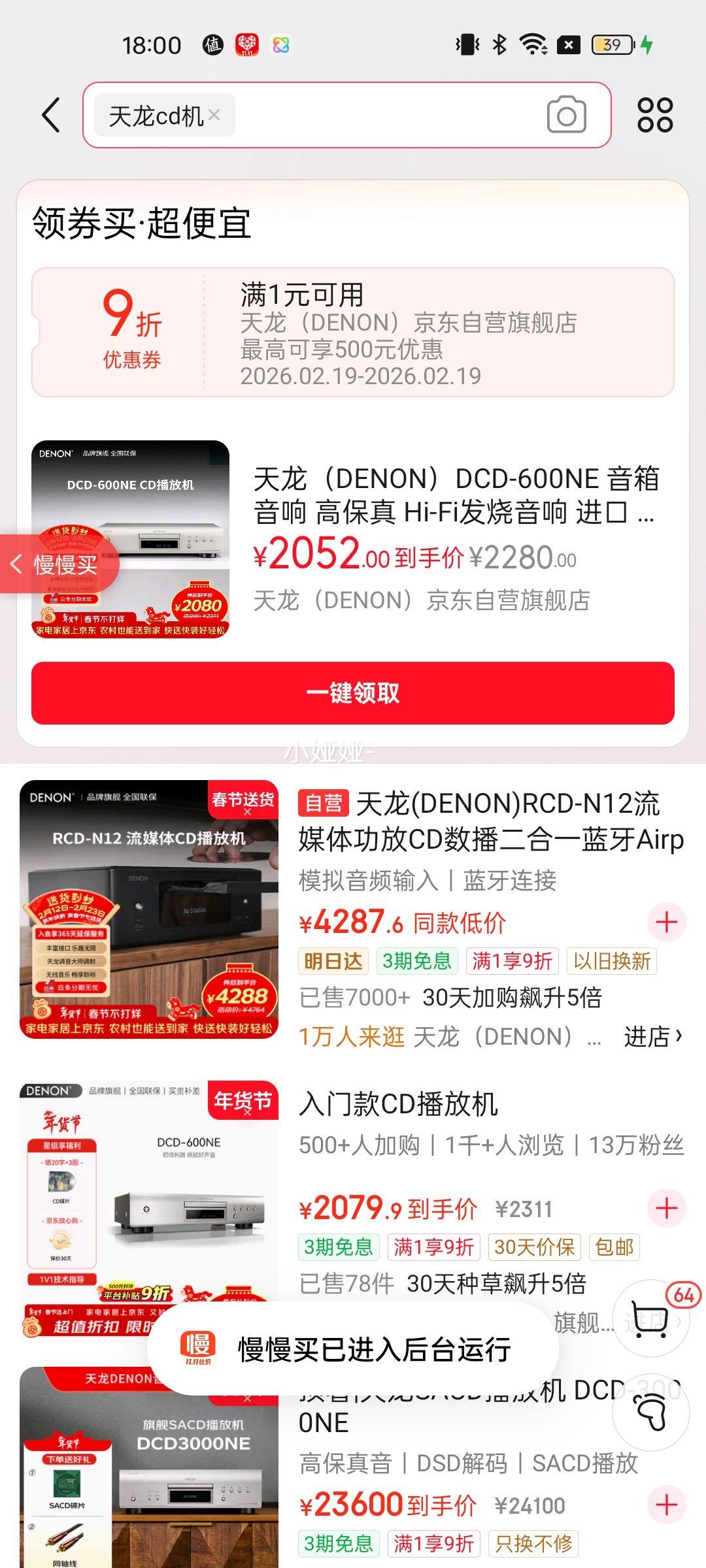Open the footprint browsing history button
The width and height of the screenshot is (706, 1568).
651,1413
